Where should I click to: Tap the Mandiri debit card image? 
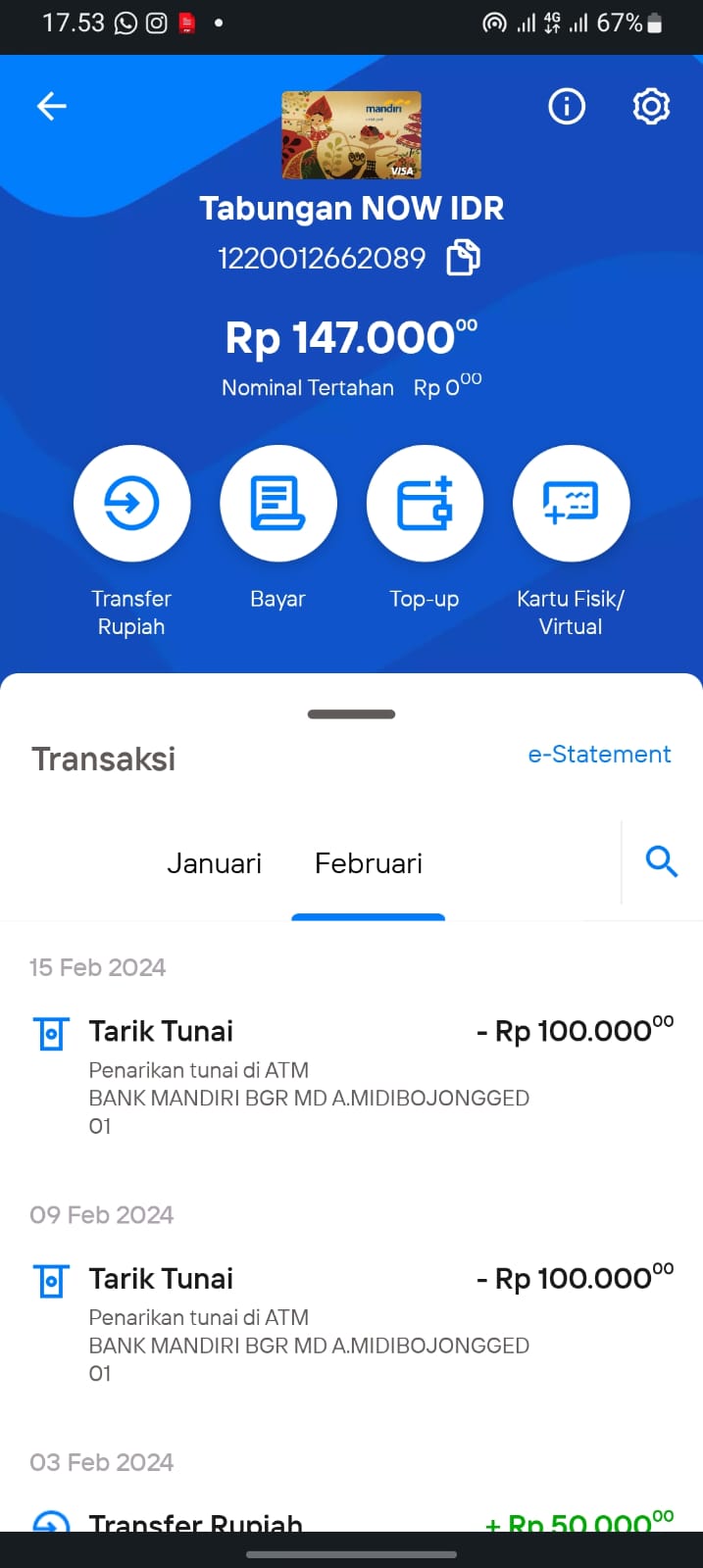pos(351,135)
